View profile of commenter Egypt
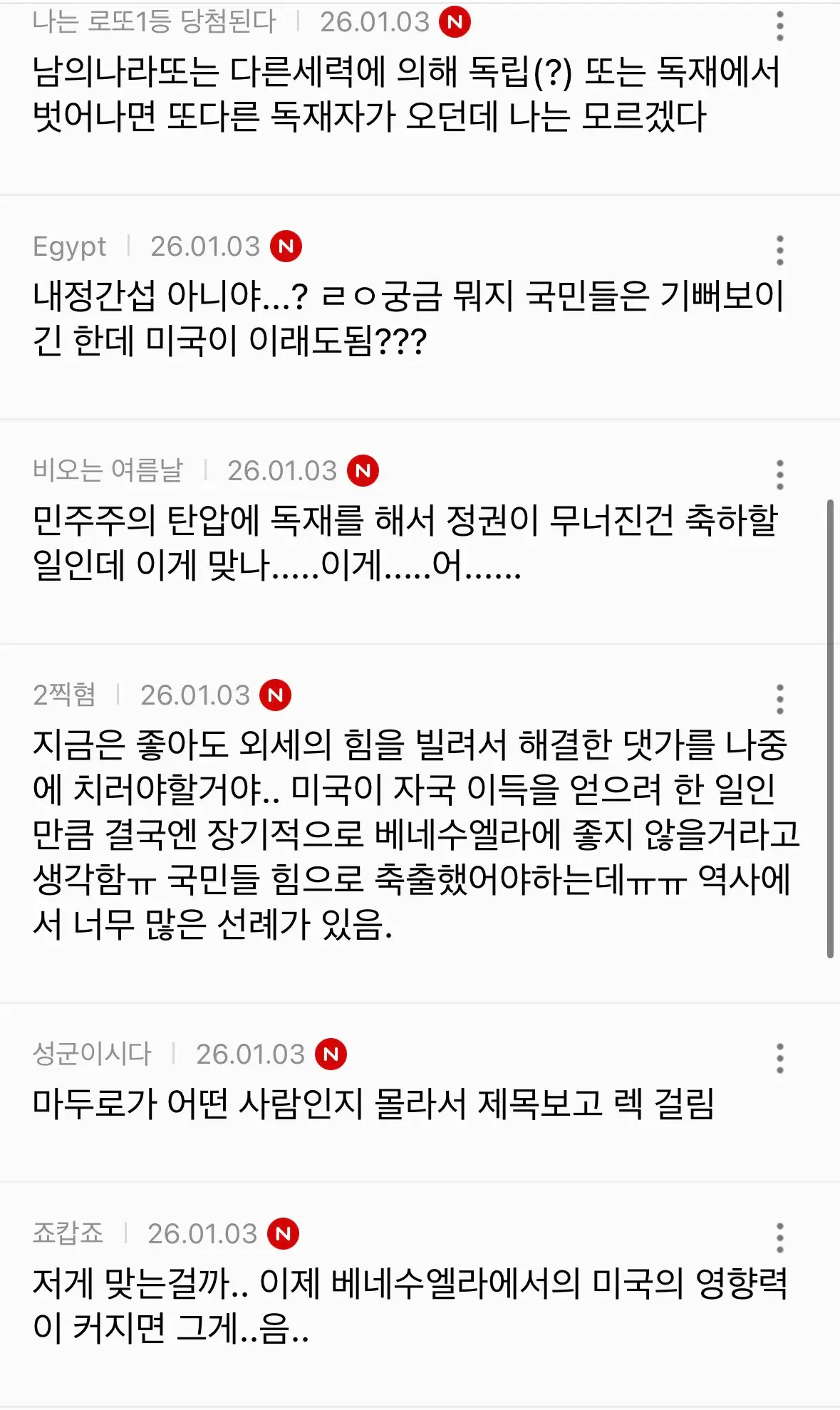Viewport: 840px width, 1410px height. pyautogui.click(x=69, y=247)
